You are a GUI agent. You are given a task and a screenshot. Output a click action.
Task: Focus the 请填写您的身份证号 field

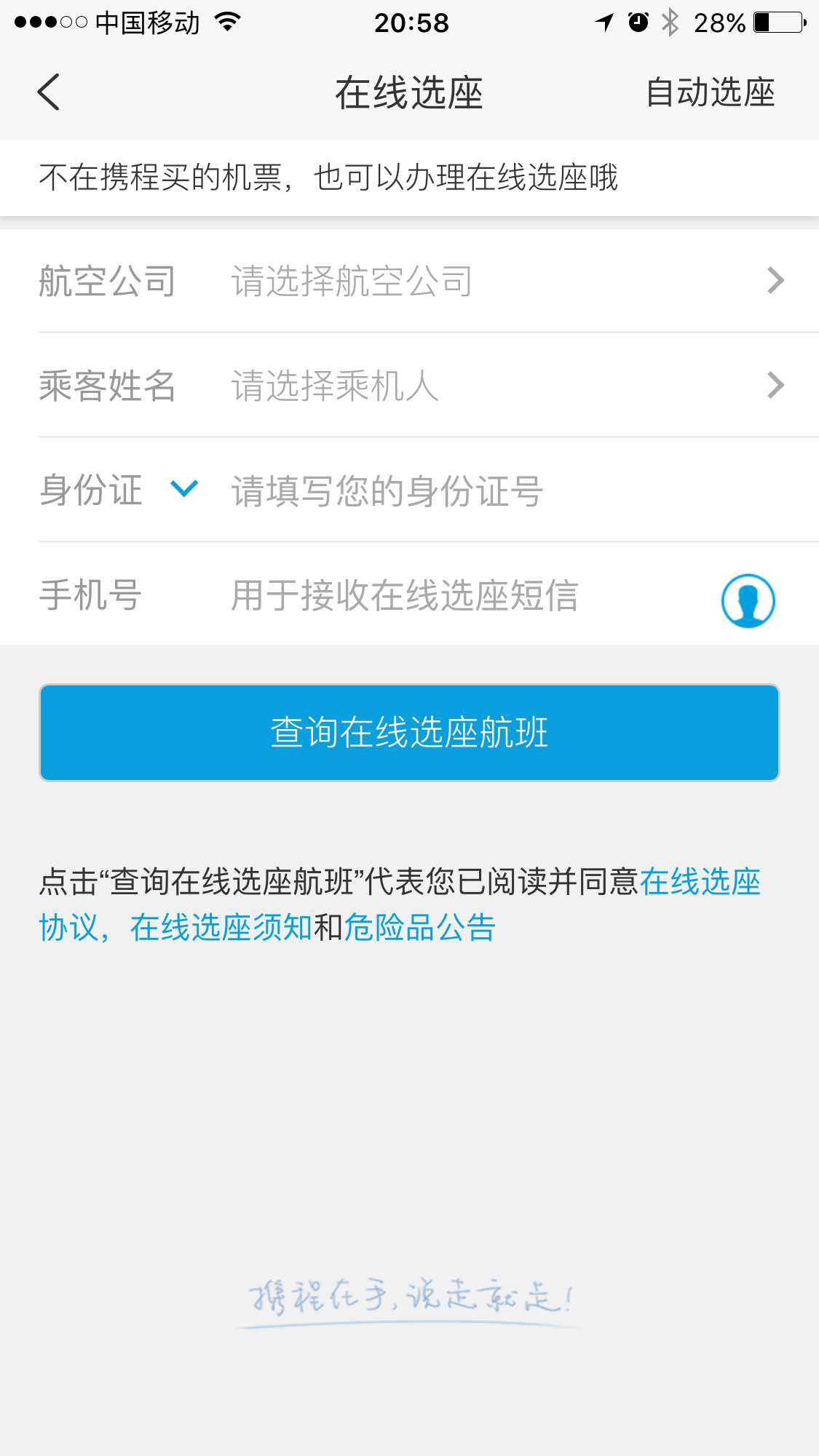click(x=510, y=490)
